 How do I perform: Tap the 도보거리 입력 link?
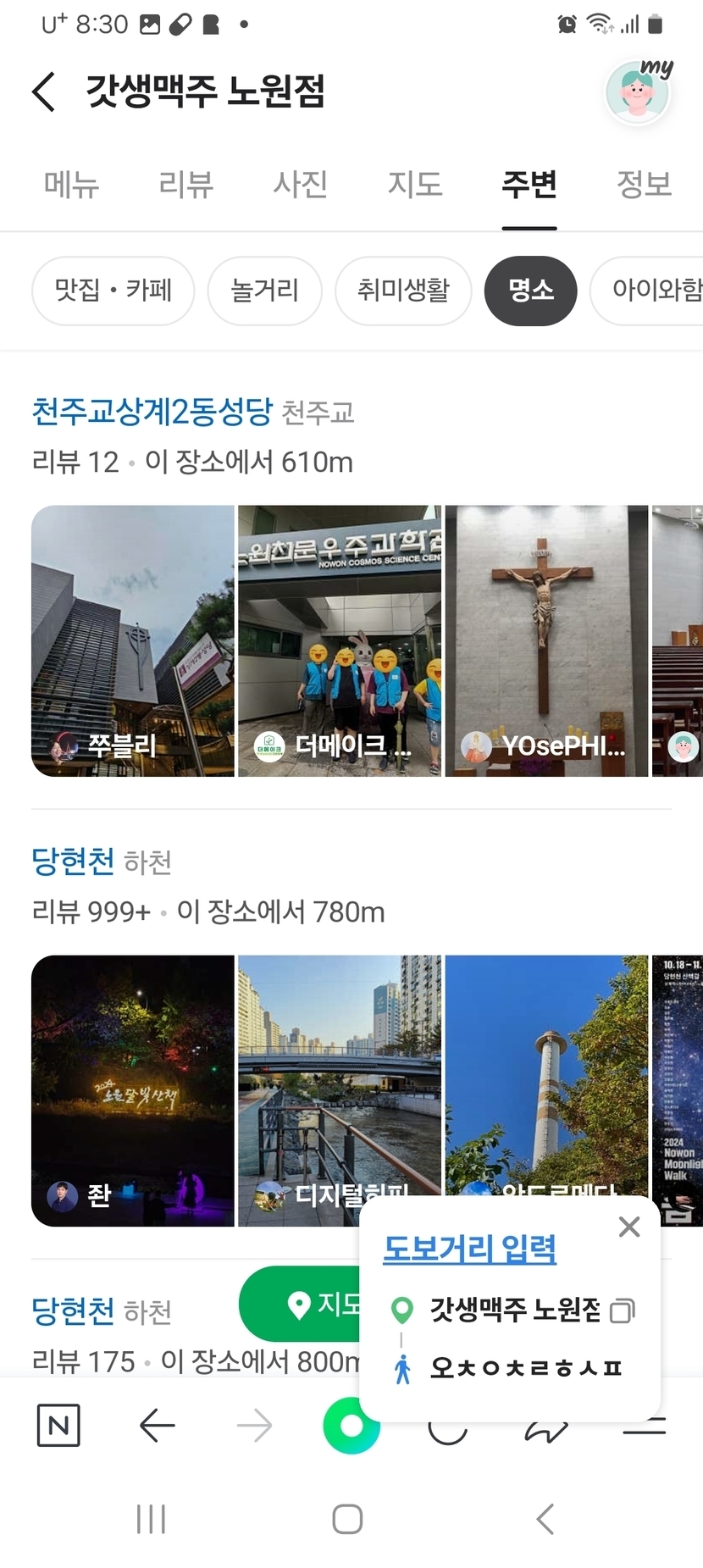coord(469,1249)
